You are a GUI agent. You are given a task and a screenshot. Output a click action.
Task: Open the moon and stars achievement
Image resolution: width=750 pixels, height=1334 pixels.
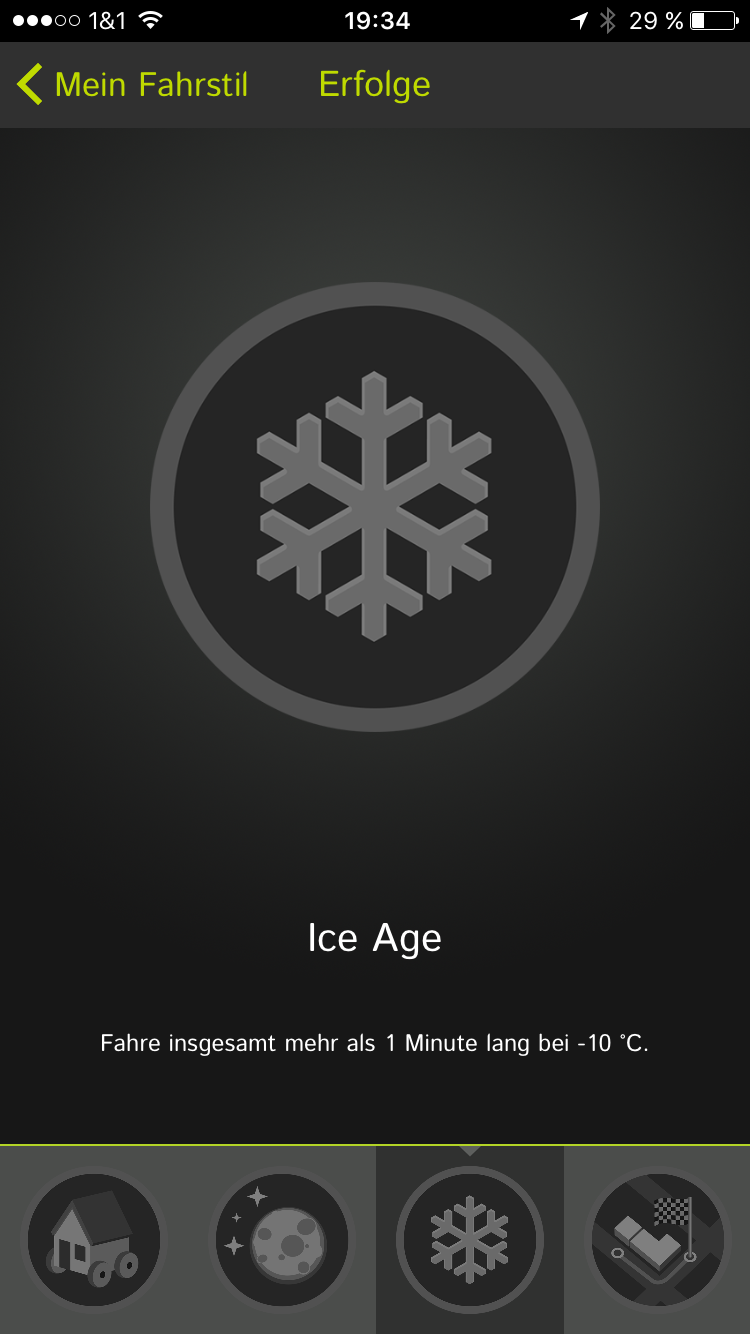tap(282, 1240)
